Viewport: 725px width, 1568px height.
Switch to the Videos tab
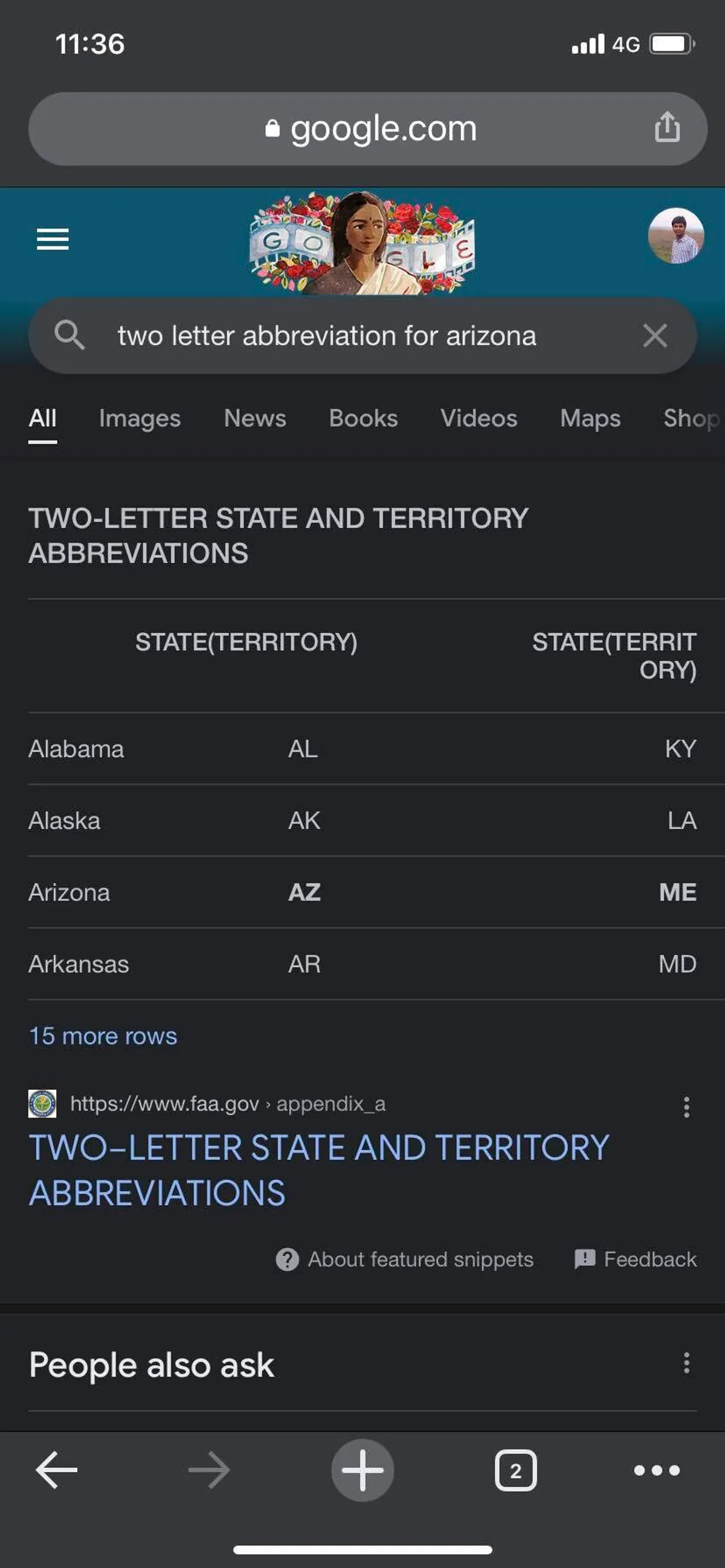tap(478, 419)
